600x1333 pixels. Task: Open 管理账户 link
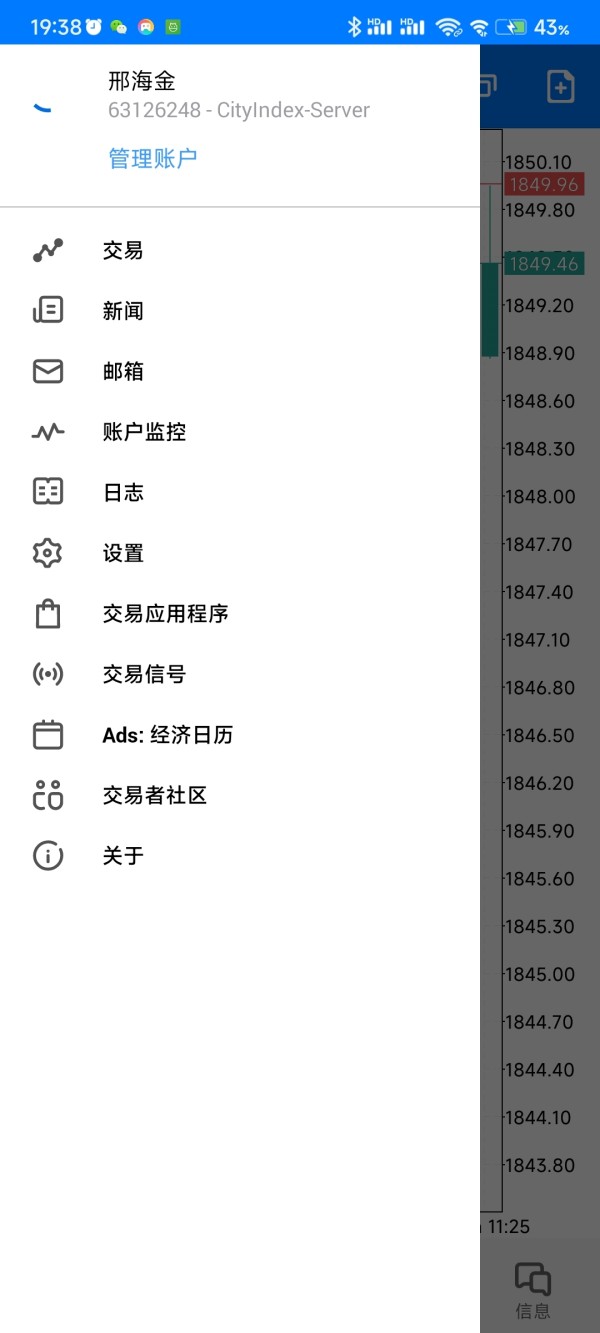point(153,158)
